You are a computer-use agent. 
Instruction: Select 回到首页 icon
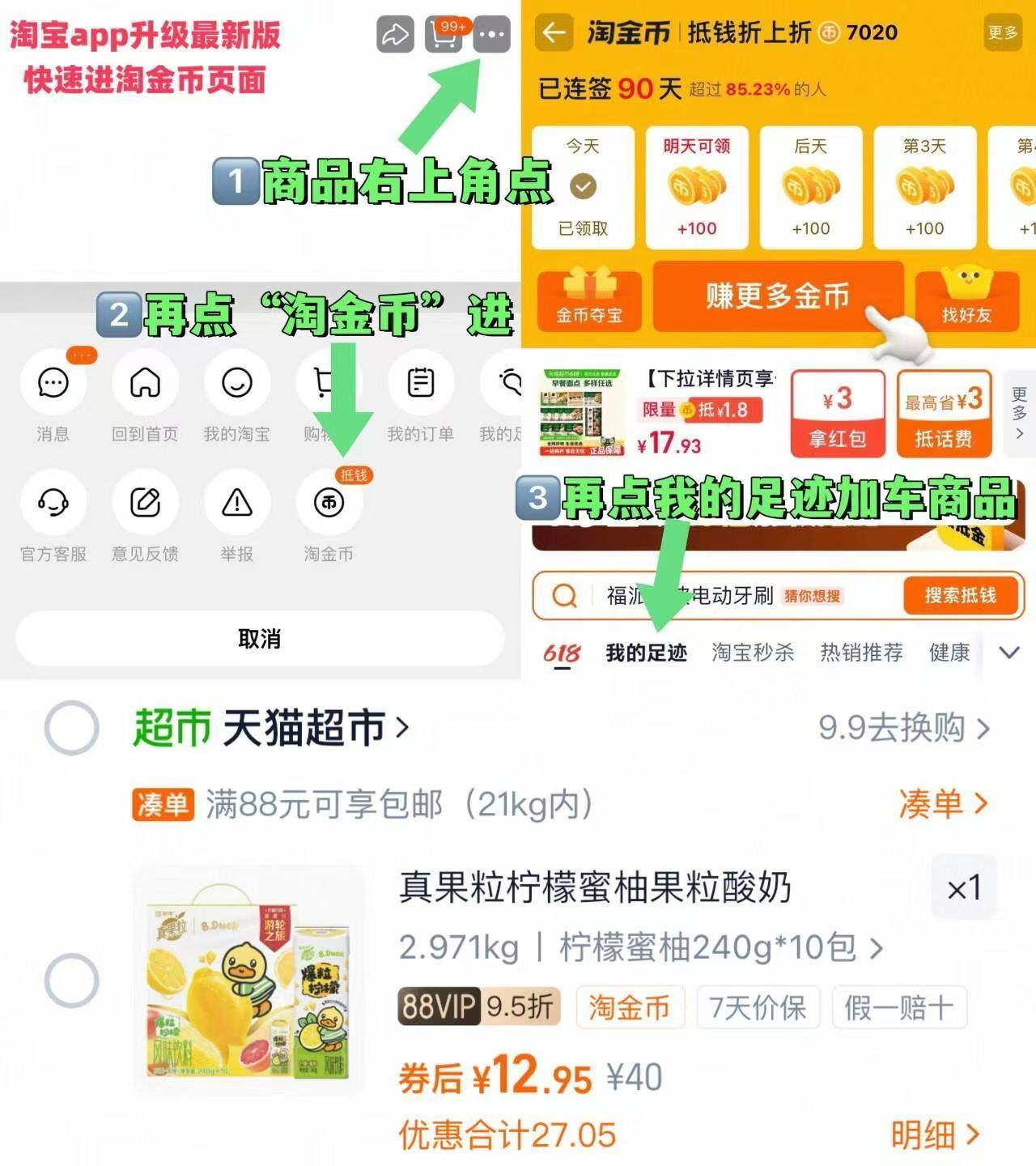[x=144, y=383]
